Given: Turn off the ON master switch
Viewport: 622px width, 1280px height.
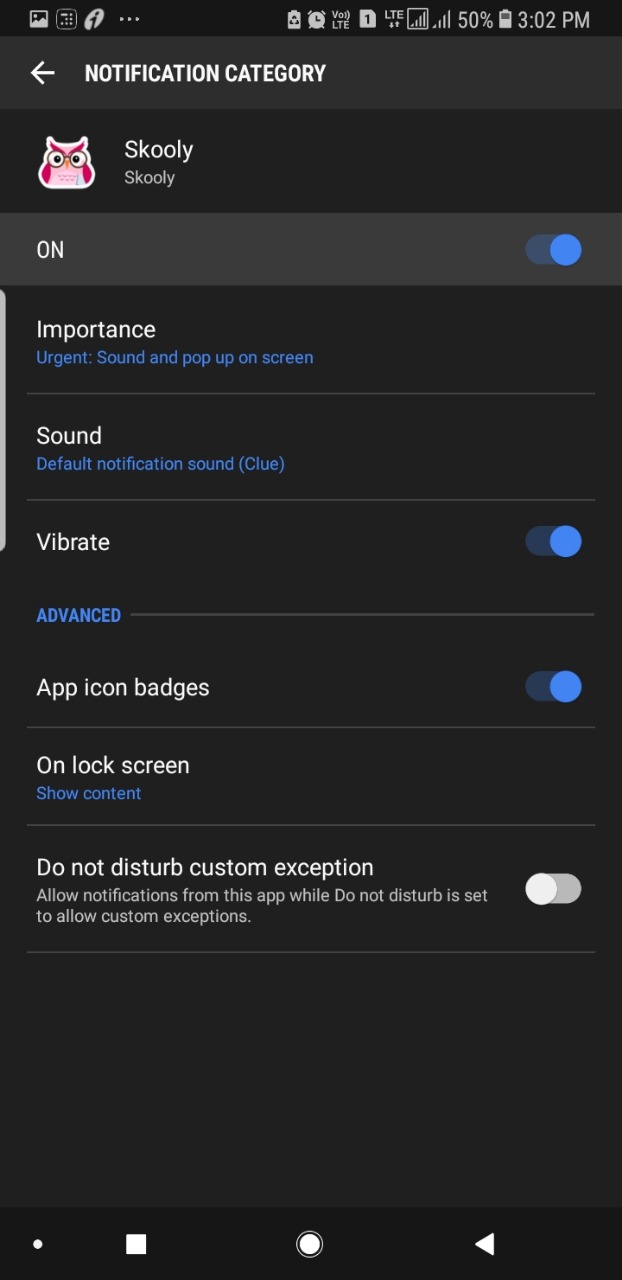Looking at the screenshot, I should [553, 250].
